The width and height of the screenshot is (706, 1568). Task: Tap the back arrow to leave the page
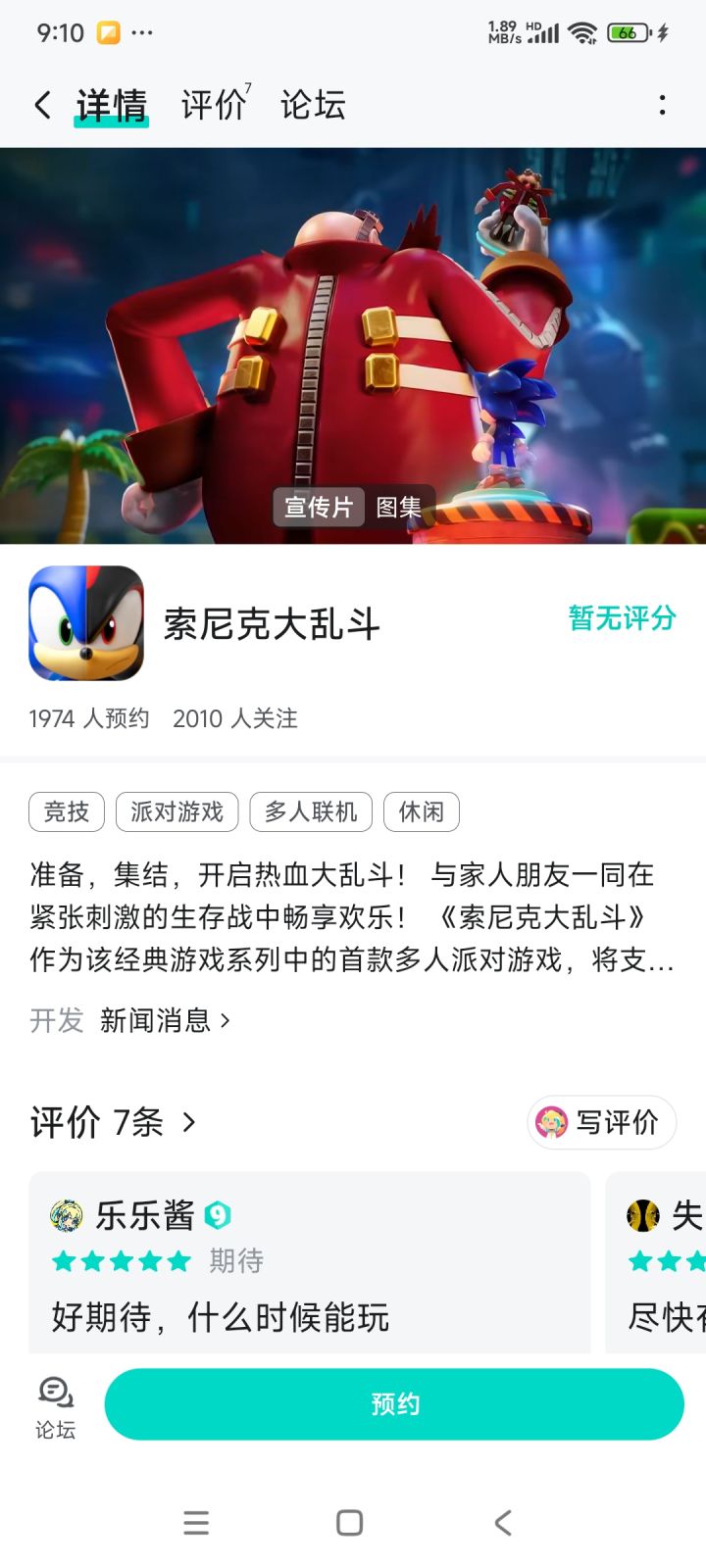41,104
